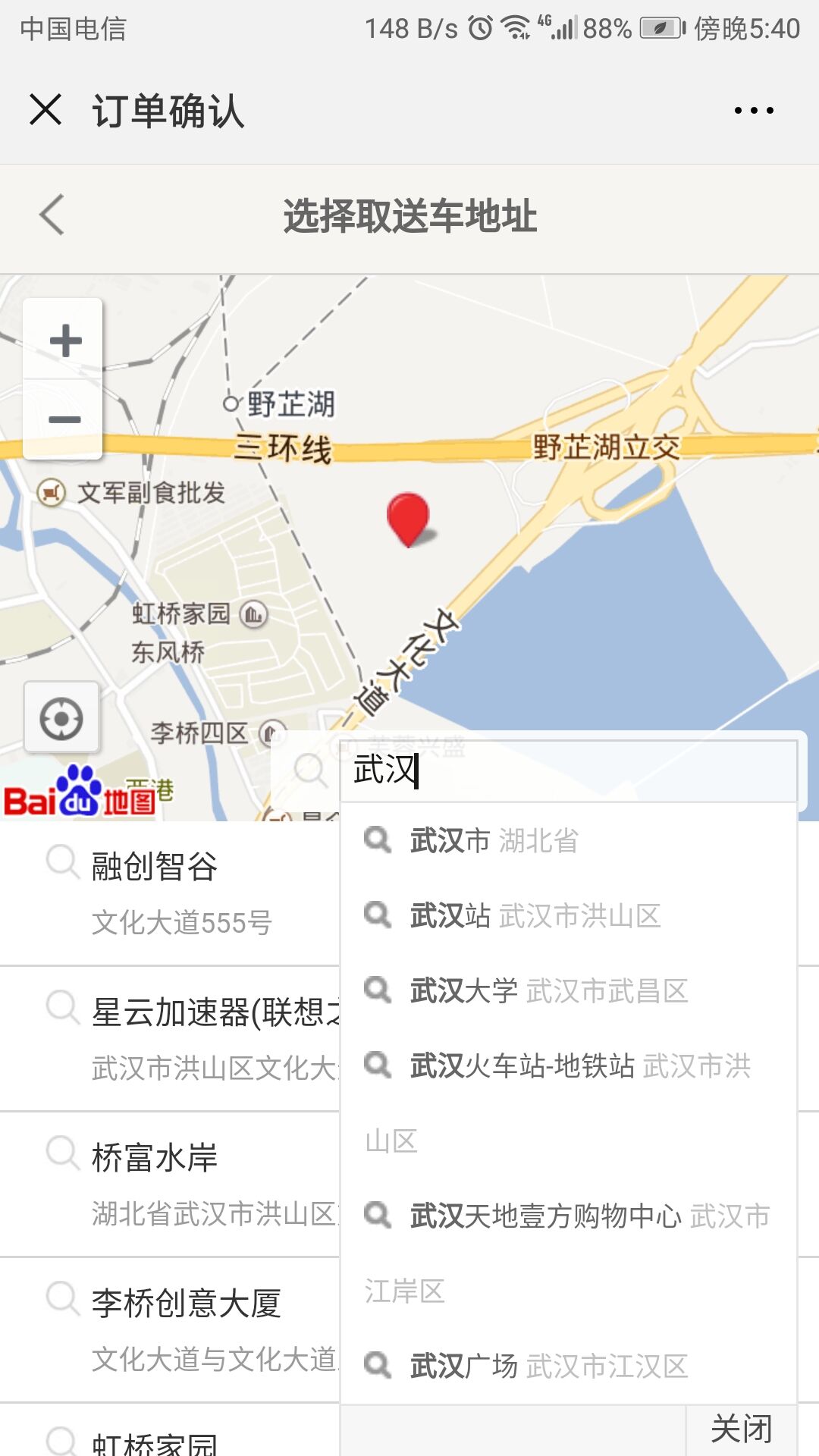The width and height of the screenshot is (819, 1456).
Task: Choose 武汉广场 suggestion
Action: tap(569, 1366)
